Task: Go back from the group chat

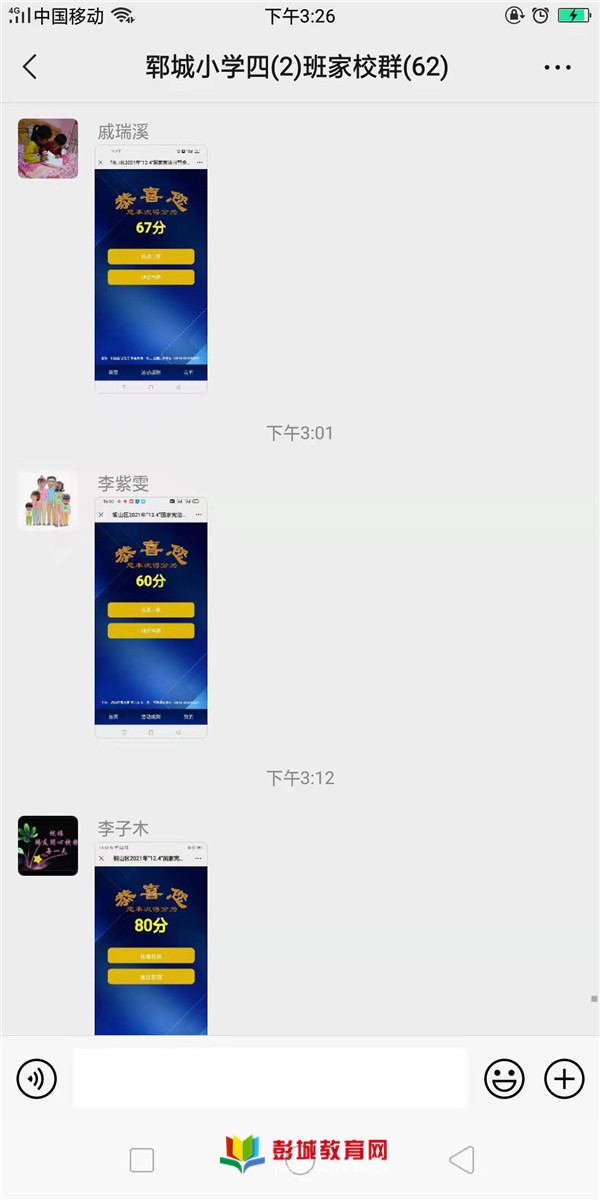Action: [30, 67]
